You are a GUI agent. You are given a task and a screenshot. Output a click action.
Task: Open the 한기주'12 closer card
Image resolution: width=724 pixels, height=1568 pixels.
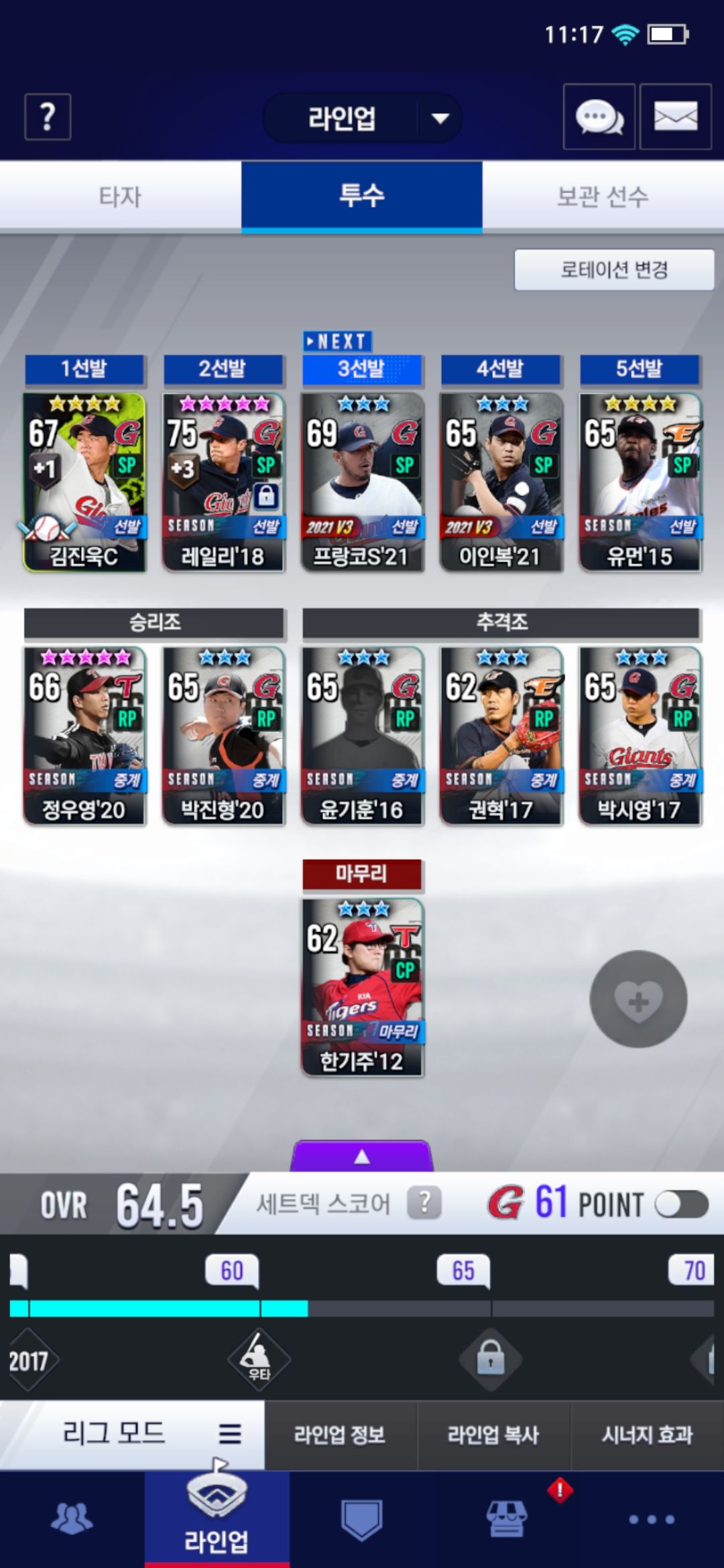click(362, 988)
